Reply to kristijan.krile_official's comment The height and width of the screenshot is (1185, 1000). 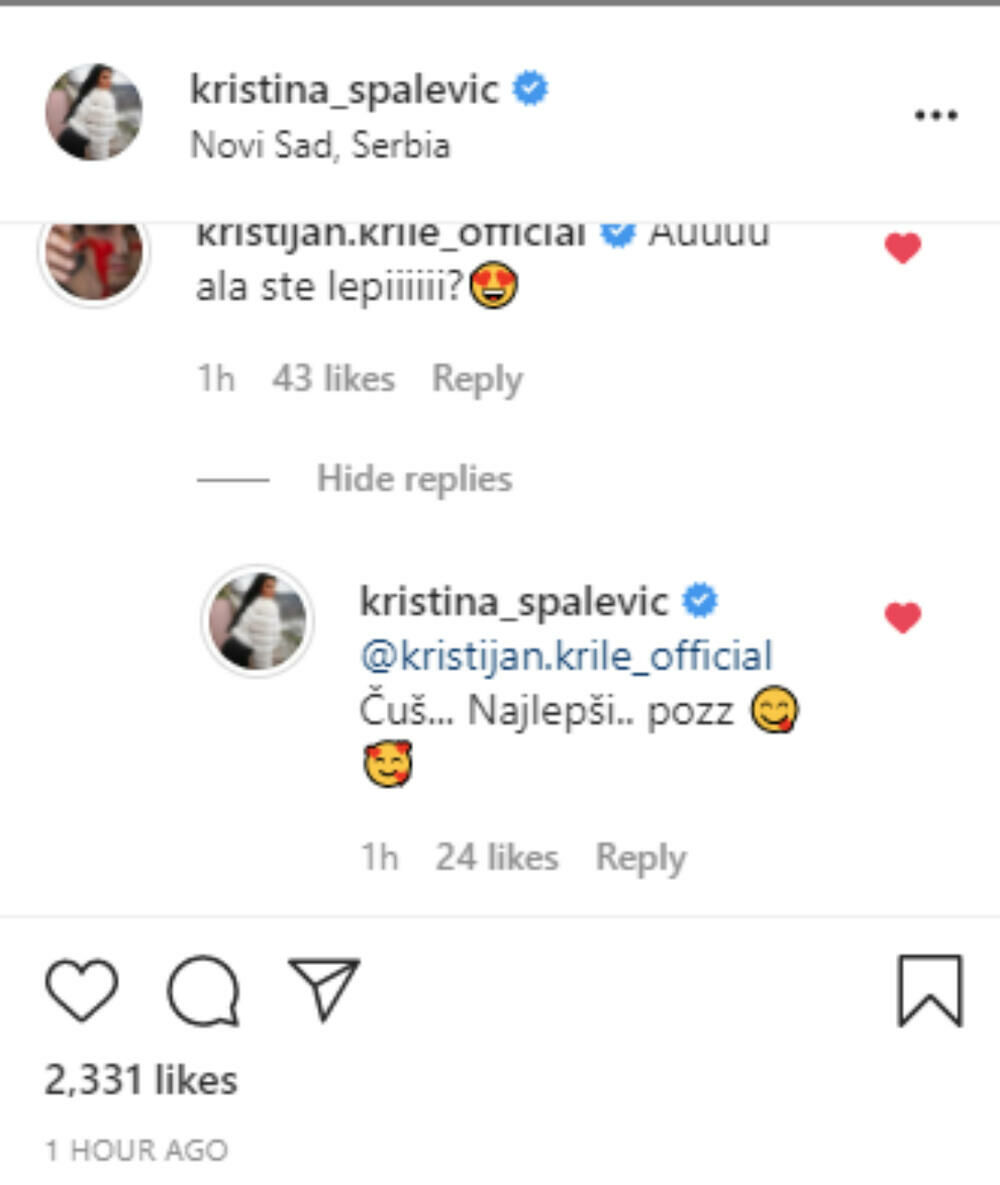click(477, 378)
